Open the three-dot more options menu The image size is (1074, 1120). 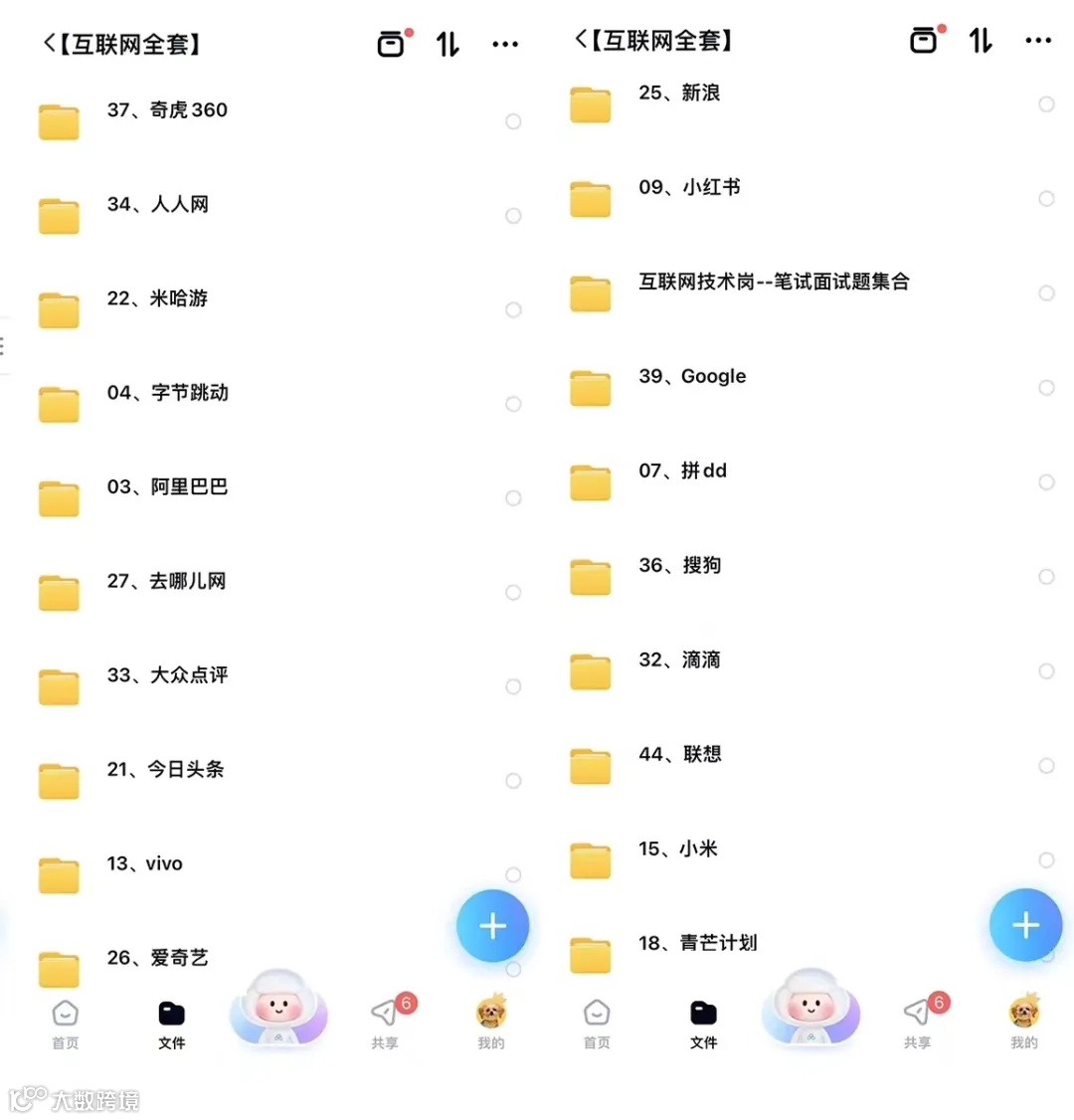[506, 44]
